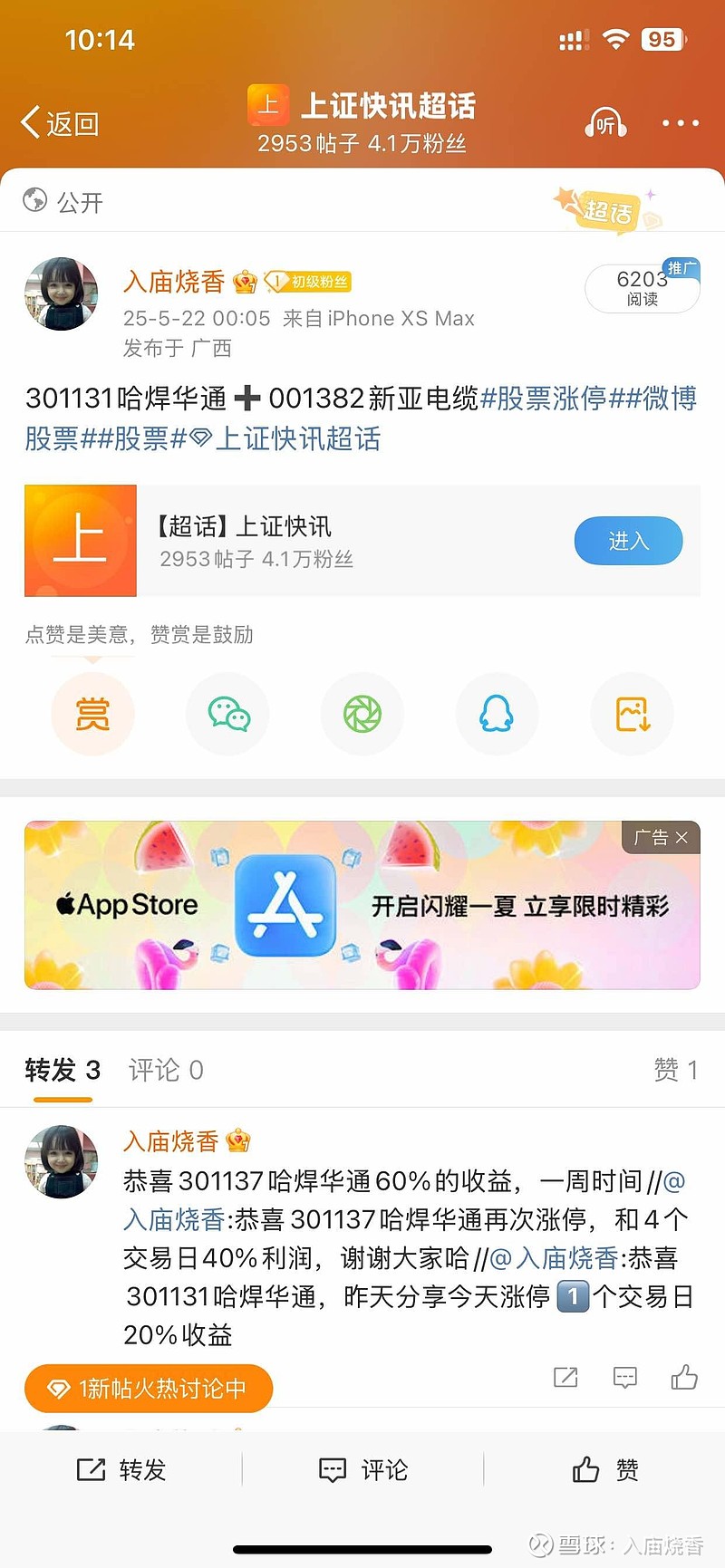
Task: Like the repost by 入庙烧香
Action: 684,1377
